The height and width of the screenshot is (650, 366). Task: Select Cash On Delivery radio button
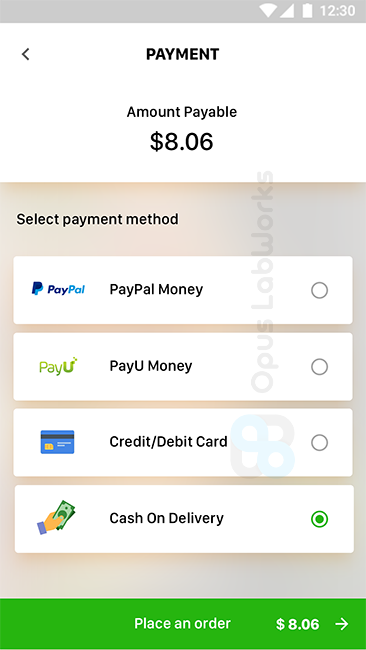tap(319, 519)
